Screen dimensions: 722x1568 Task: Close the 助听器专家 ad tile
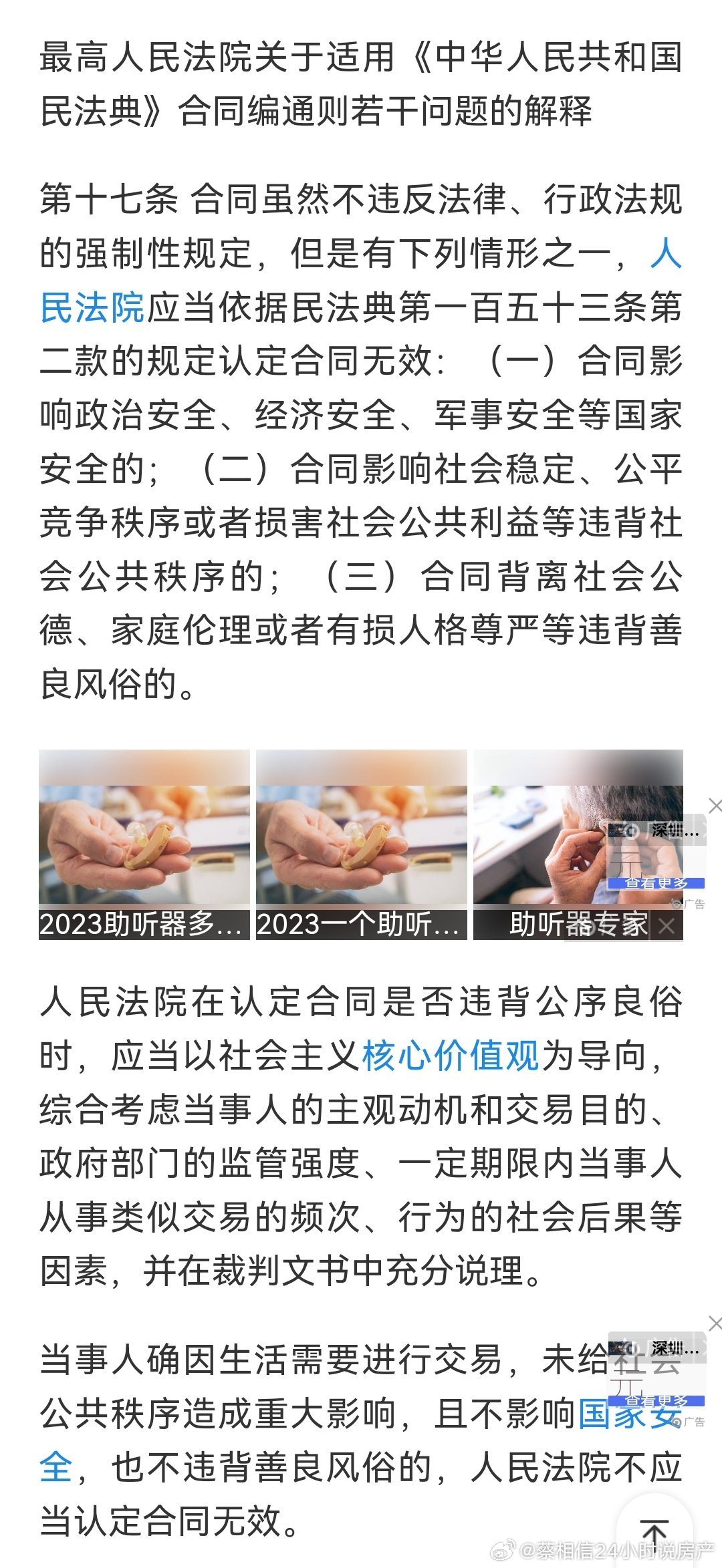(x=666, y=925)
